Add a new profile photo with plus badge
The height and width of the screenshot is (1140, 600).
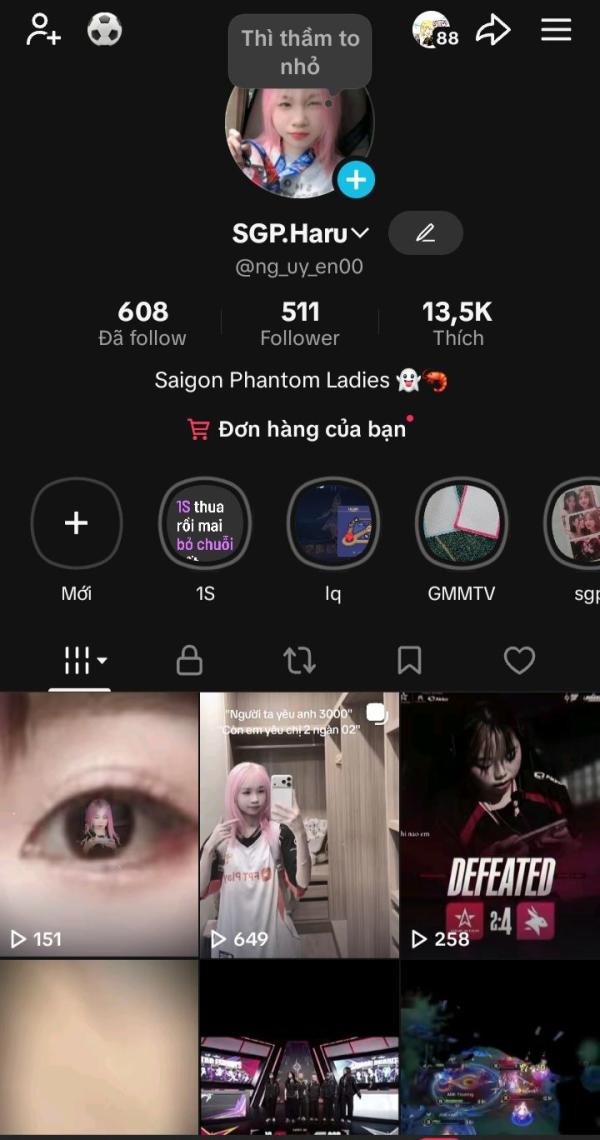click(x=355, y=179)
